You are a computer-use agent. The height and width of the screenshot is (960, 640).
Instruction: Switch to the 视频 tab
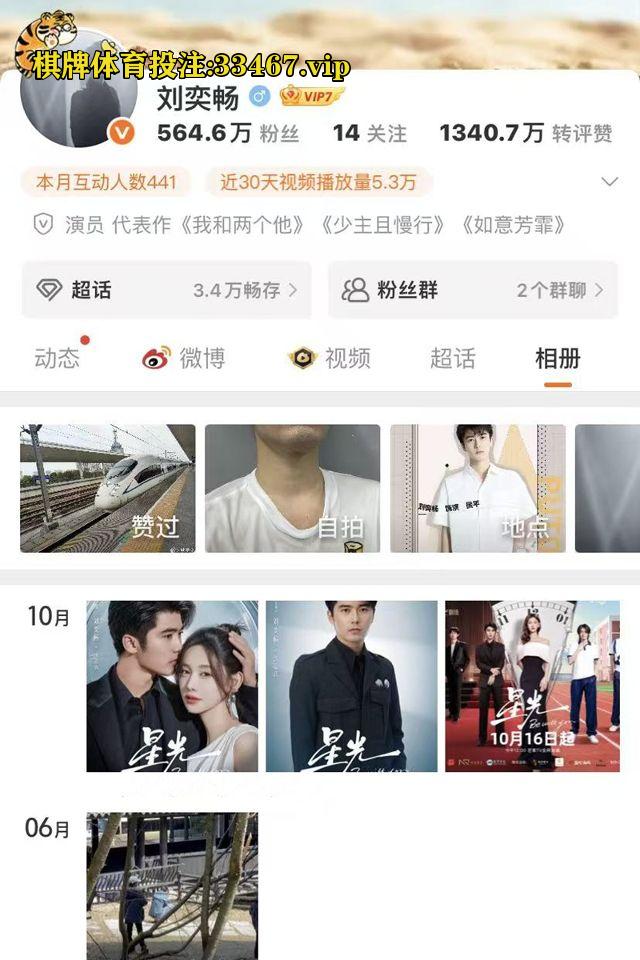330,358
